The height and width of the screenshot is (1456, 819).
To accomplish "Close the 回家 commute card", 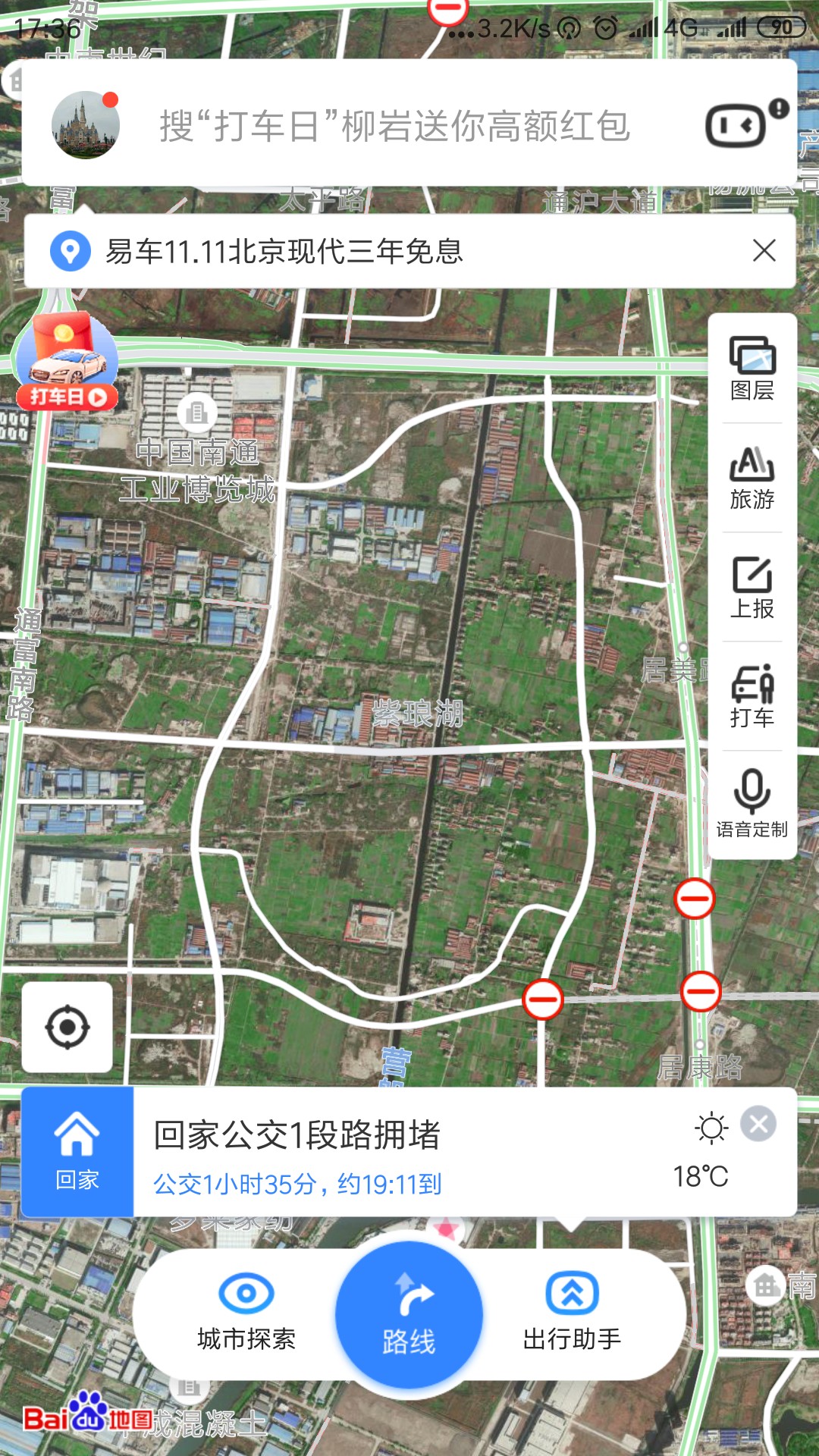I will (758, 1123).
